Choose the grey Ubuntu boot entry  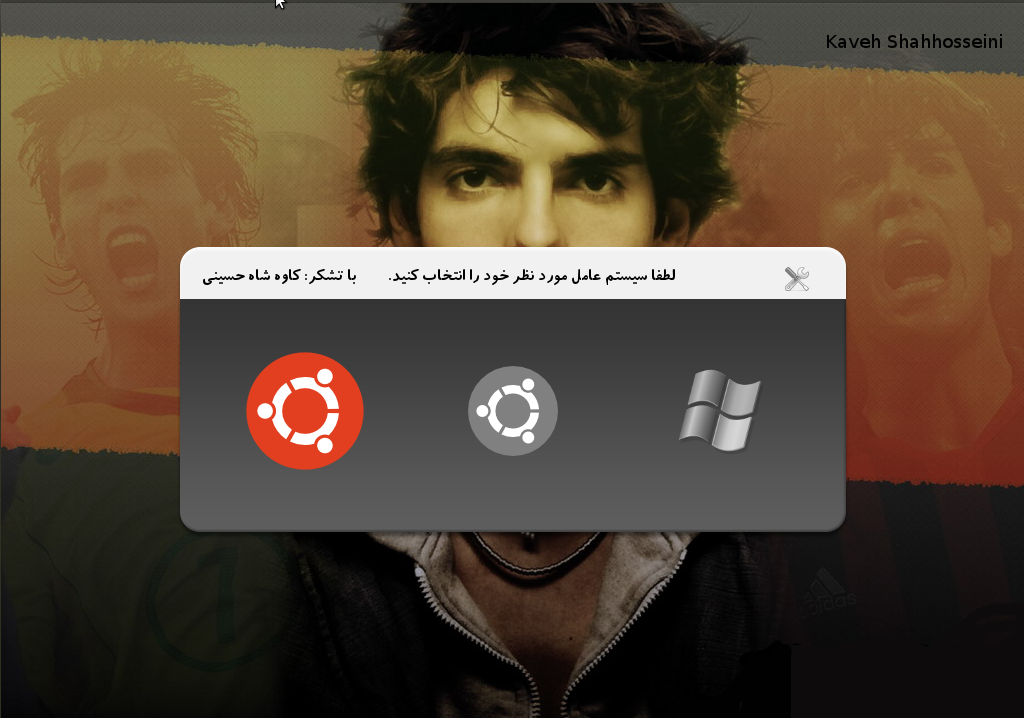[x=512, y=411]
